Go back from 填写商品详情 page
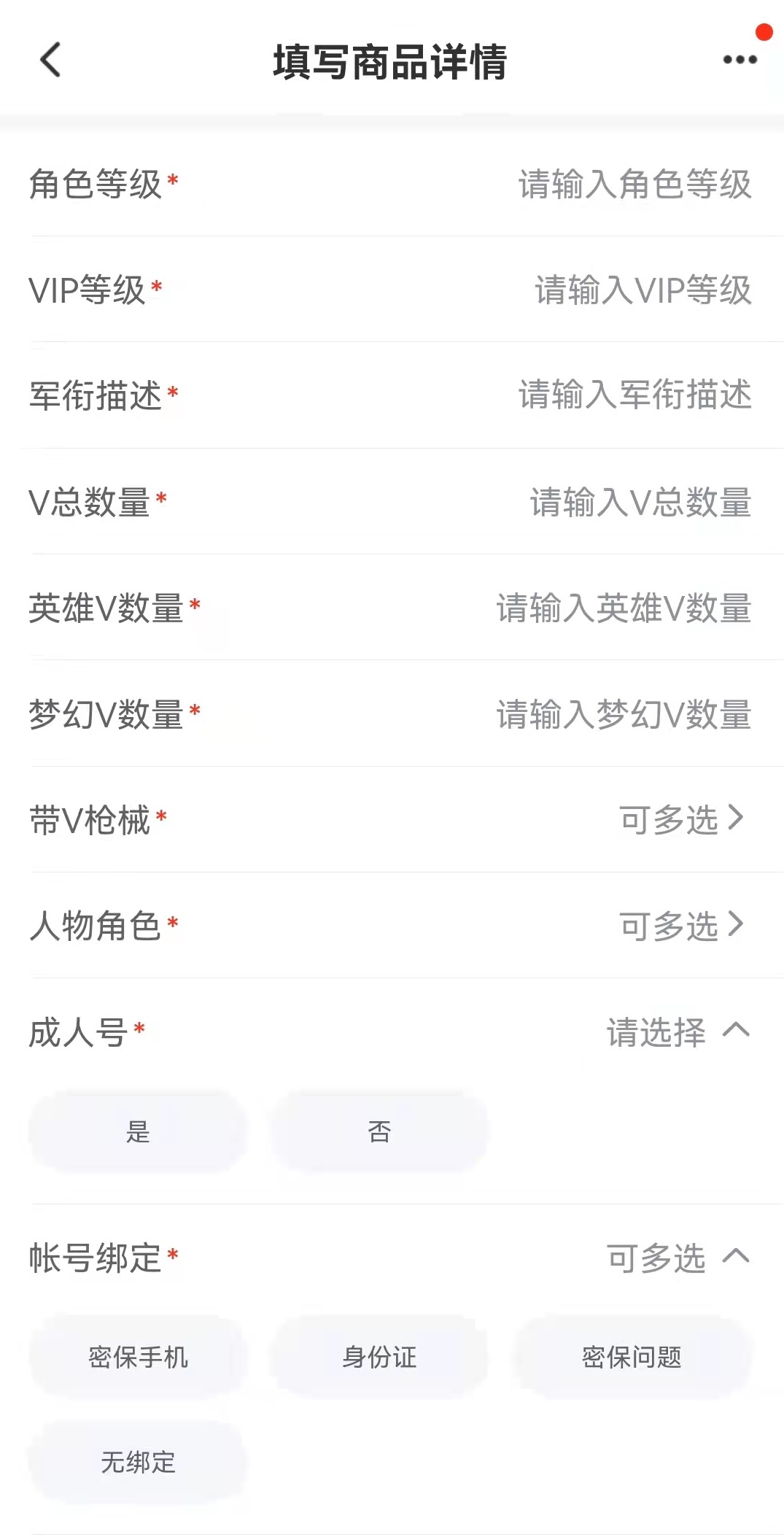This screenshot has width=784, height=1537. (x=50, y=60)
